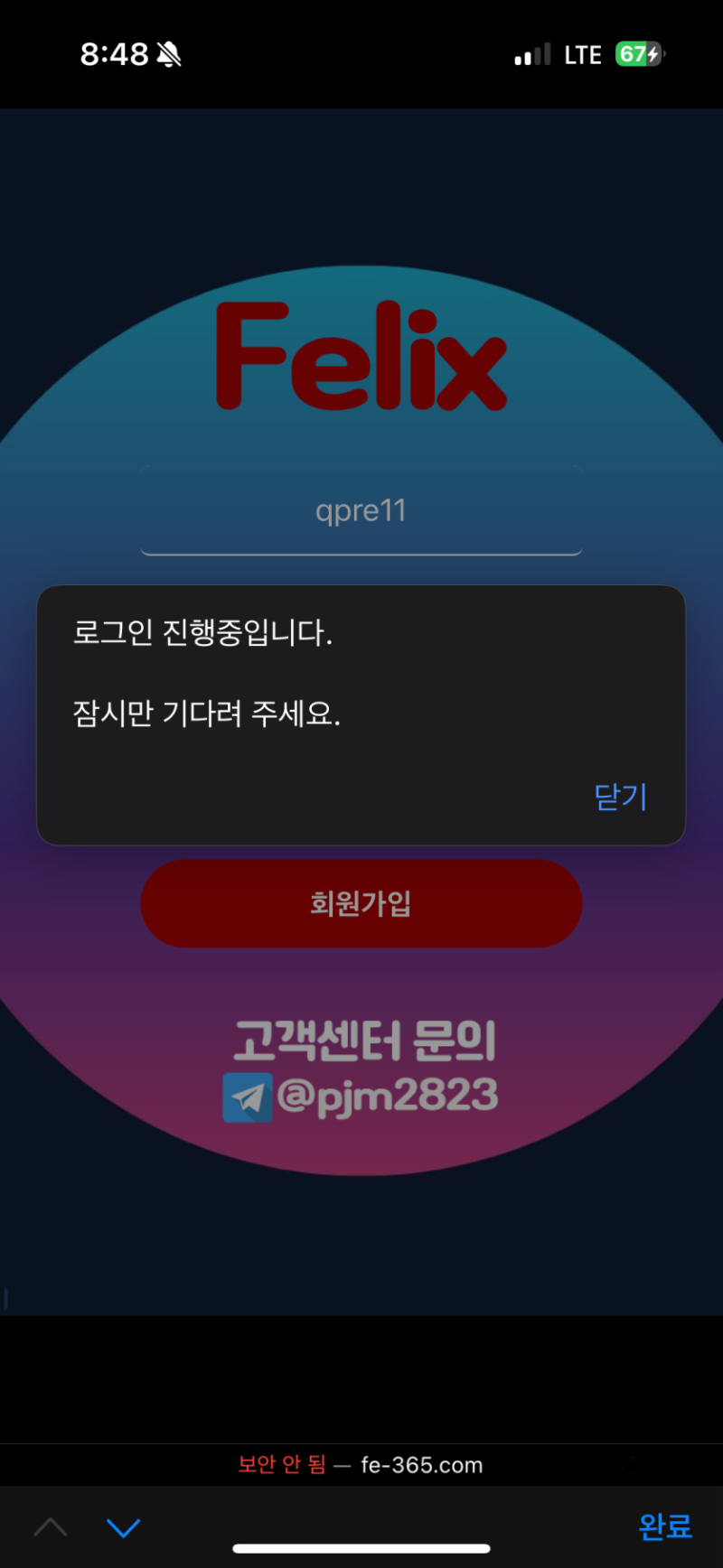This screenshot has width=723, height=1568.
Task: Dismiss the login dialog with 닫기
Action: 620,797
